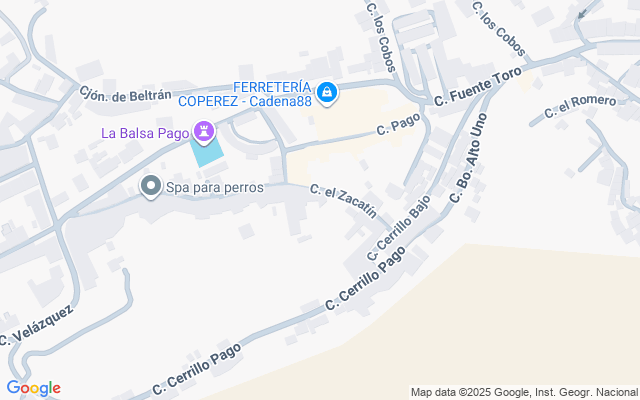Open the FERRETERÍA COPEREZ - Cadena88 shop marker
Image resolution: width=640 pixels, height=400 pixels.
coord(327,93)
